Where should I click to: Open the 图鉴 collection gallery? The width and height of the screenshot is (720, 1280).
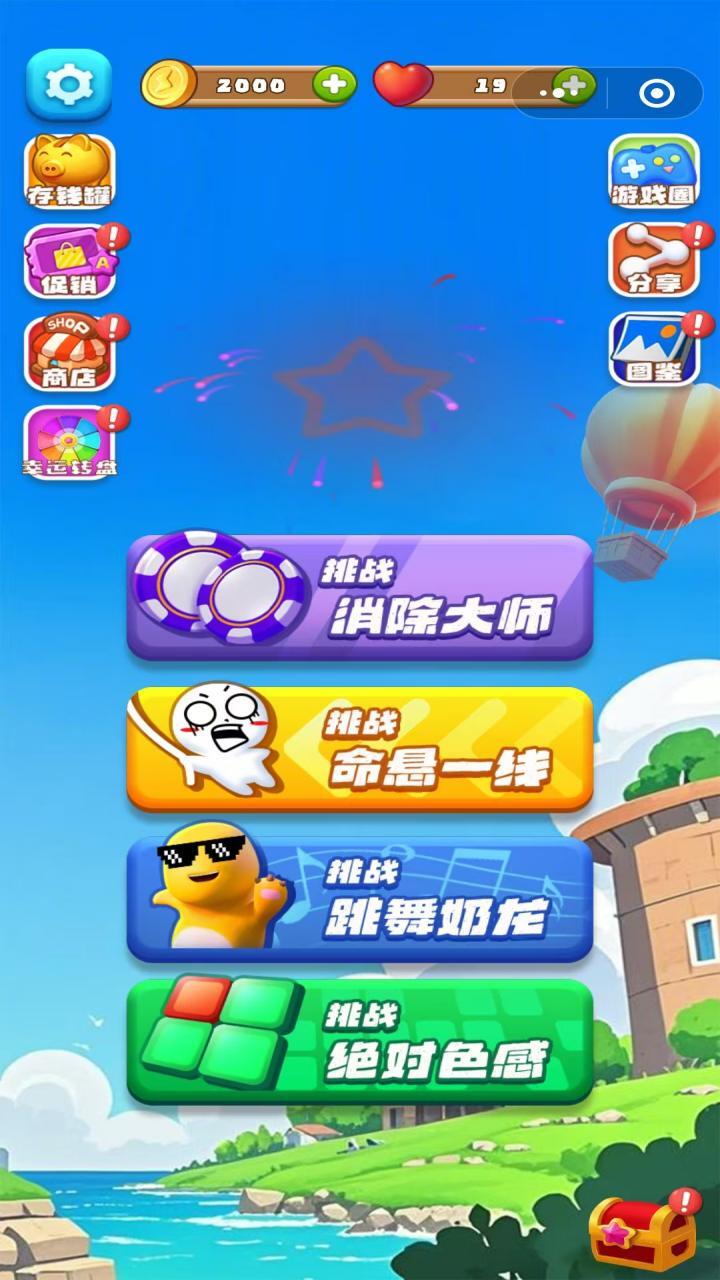click(x=654, y=350)
